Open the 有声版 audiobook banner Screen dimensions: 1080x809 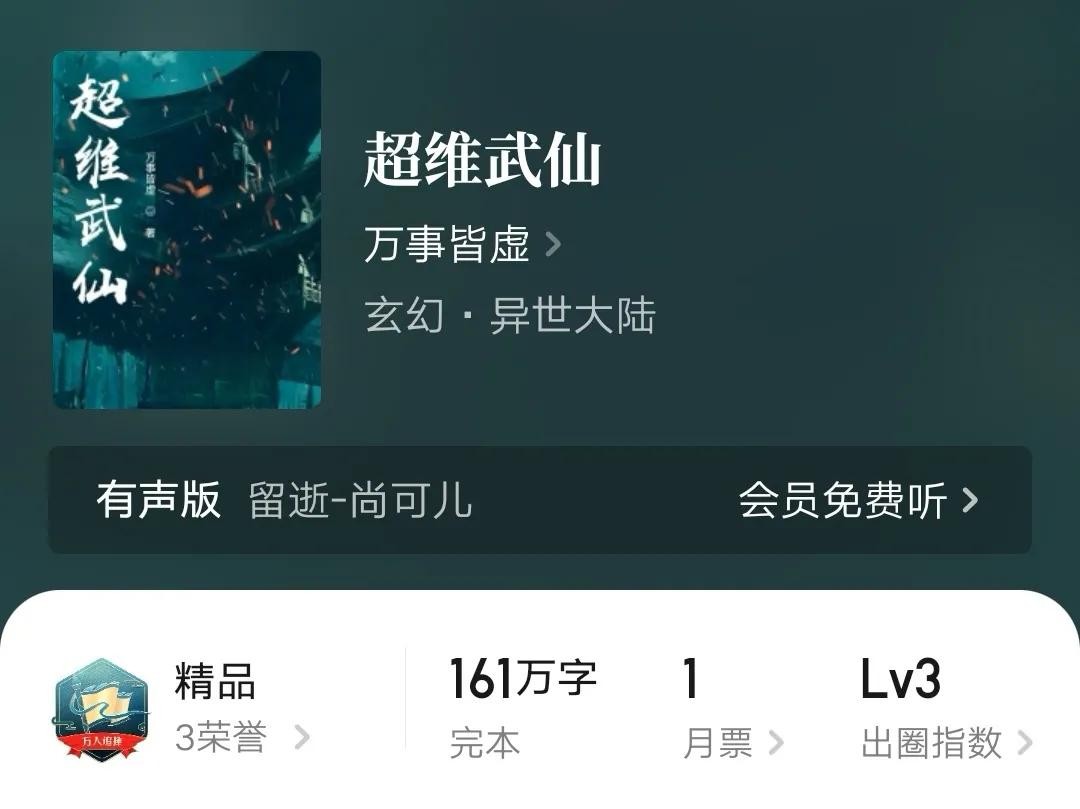pos(540,500)
